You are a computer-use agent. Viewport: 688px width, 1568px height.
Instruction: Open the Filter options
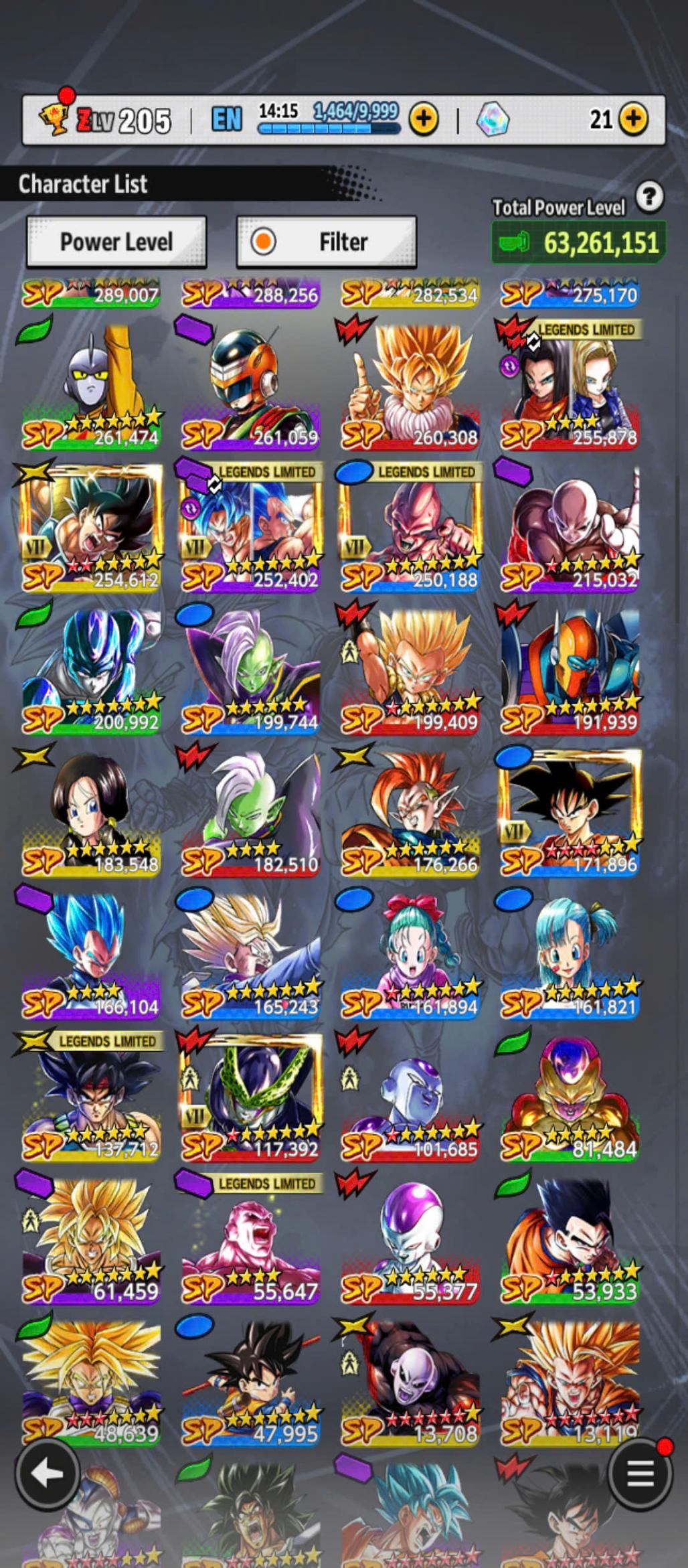pyautogui.click(x=327, y=242)
